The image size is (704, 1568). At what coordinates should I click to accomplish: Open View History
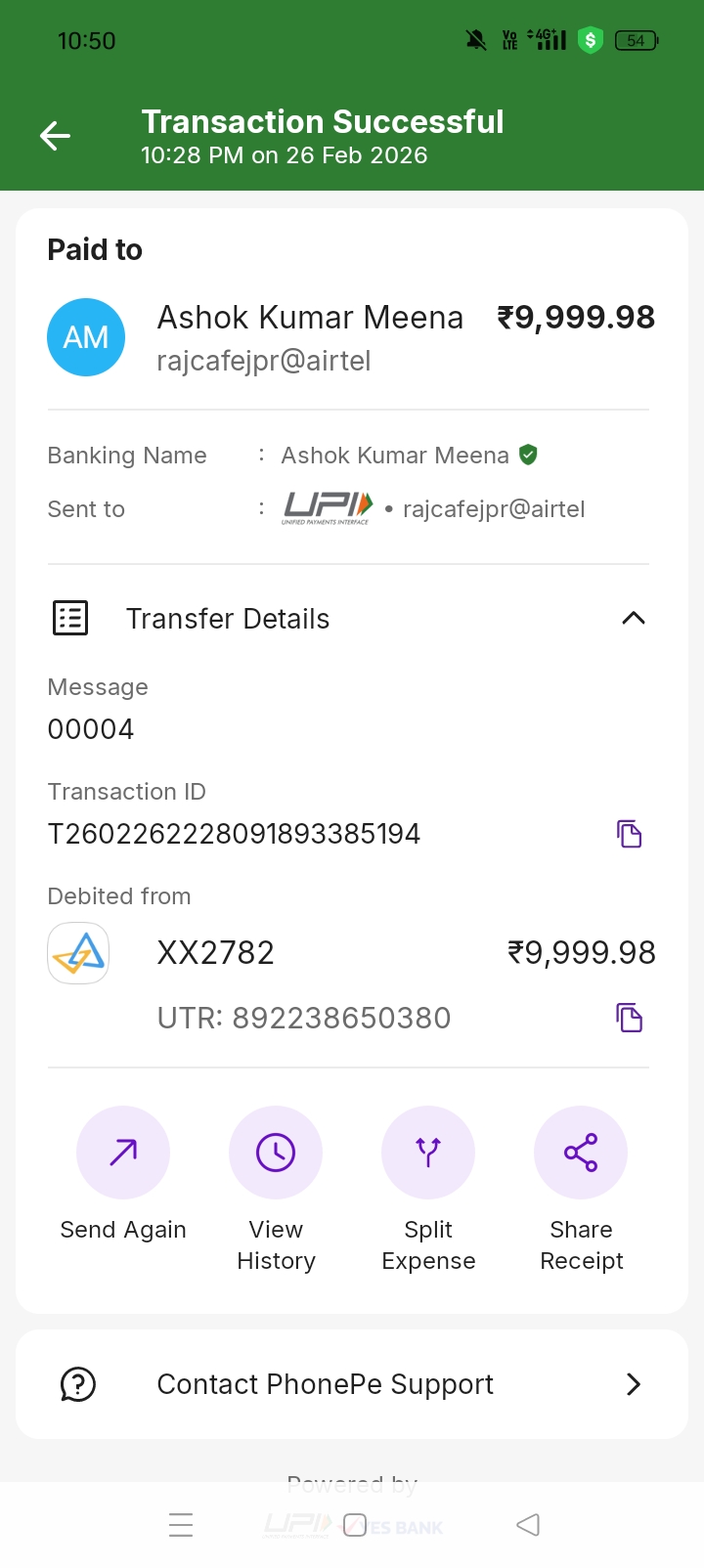click(276, 1154)
